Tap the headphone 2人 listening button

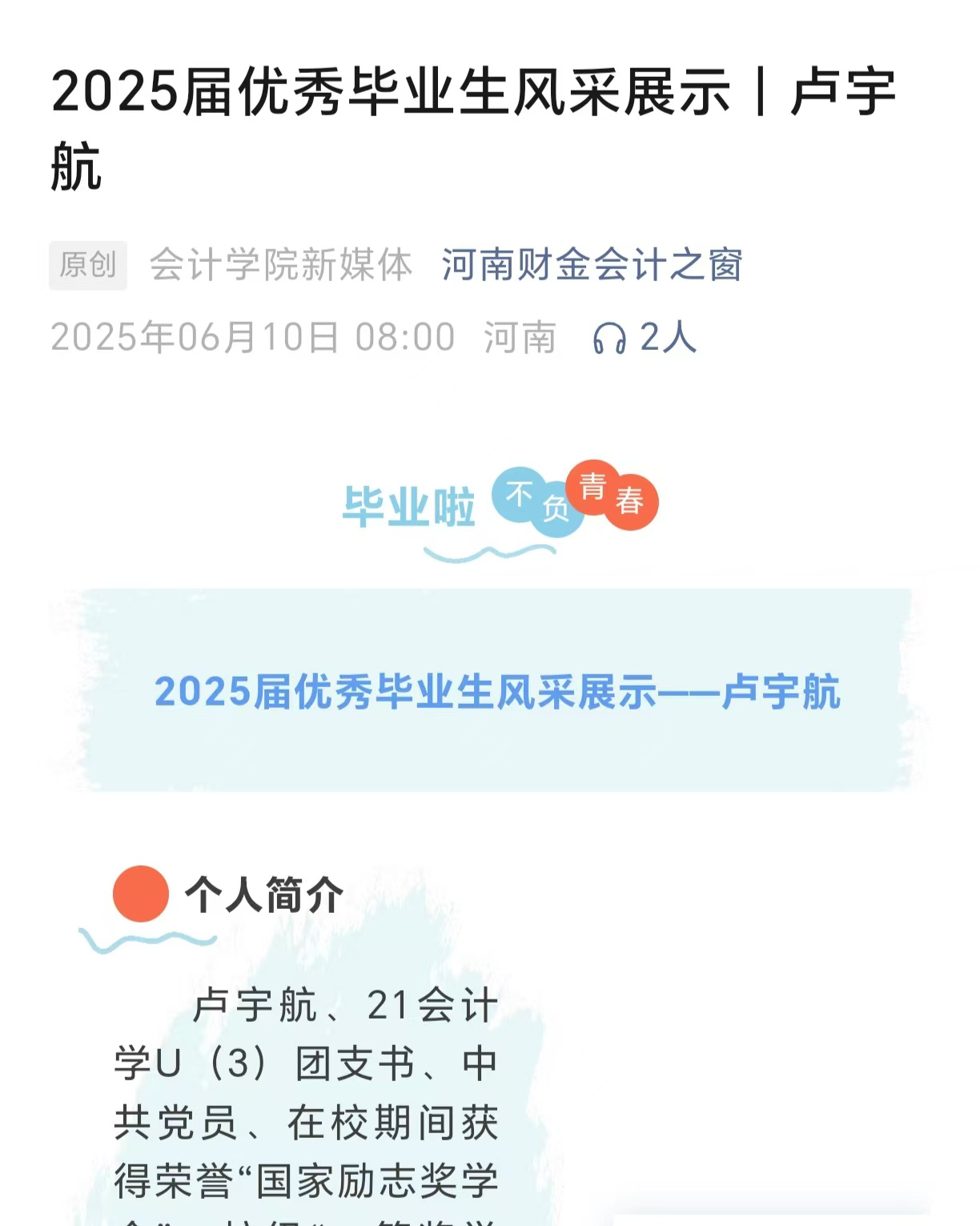point(645,337)
